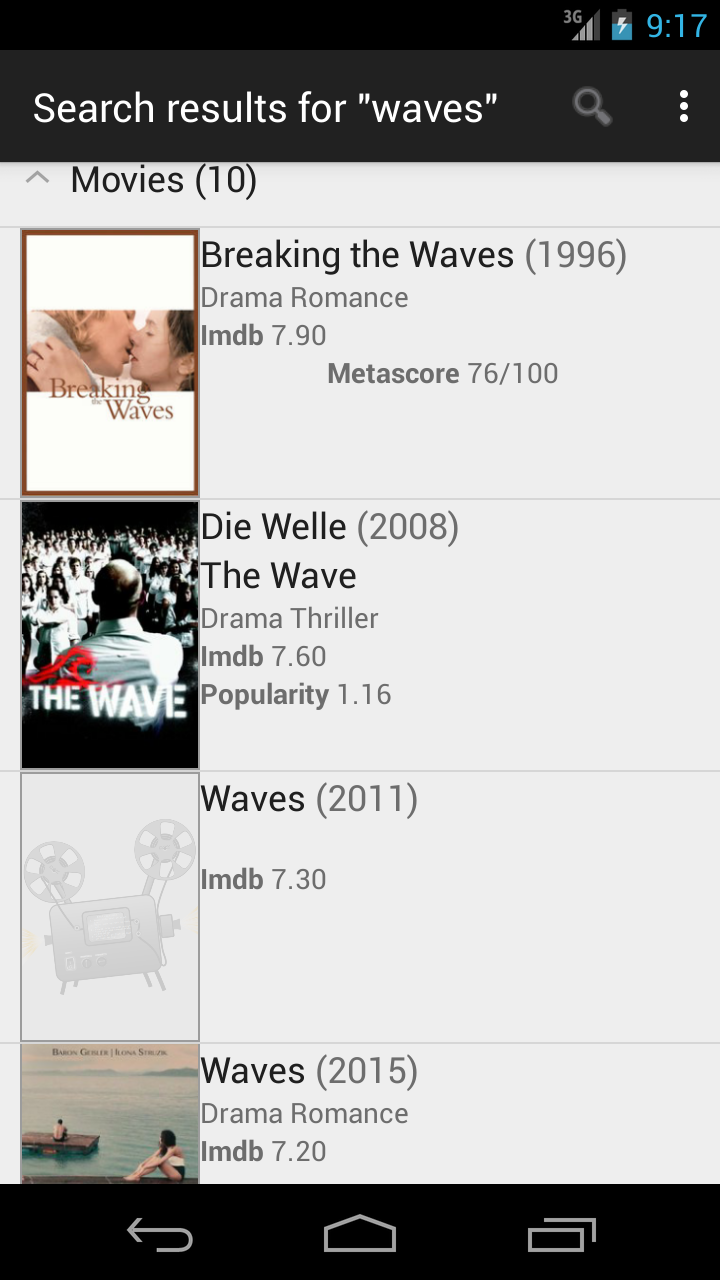
Task: Tap the chevron beside Movies header
Action: pos(37,178)
